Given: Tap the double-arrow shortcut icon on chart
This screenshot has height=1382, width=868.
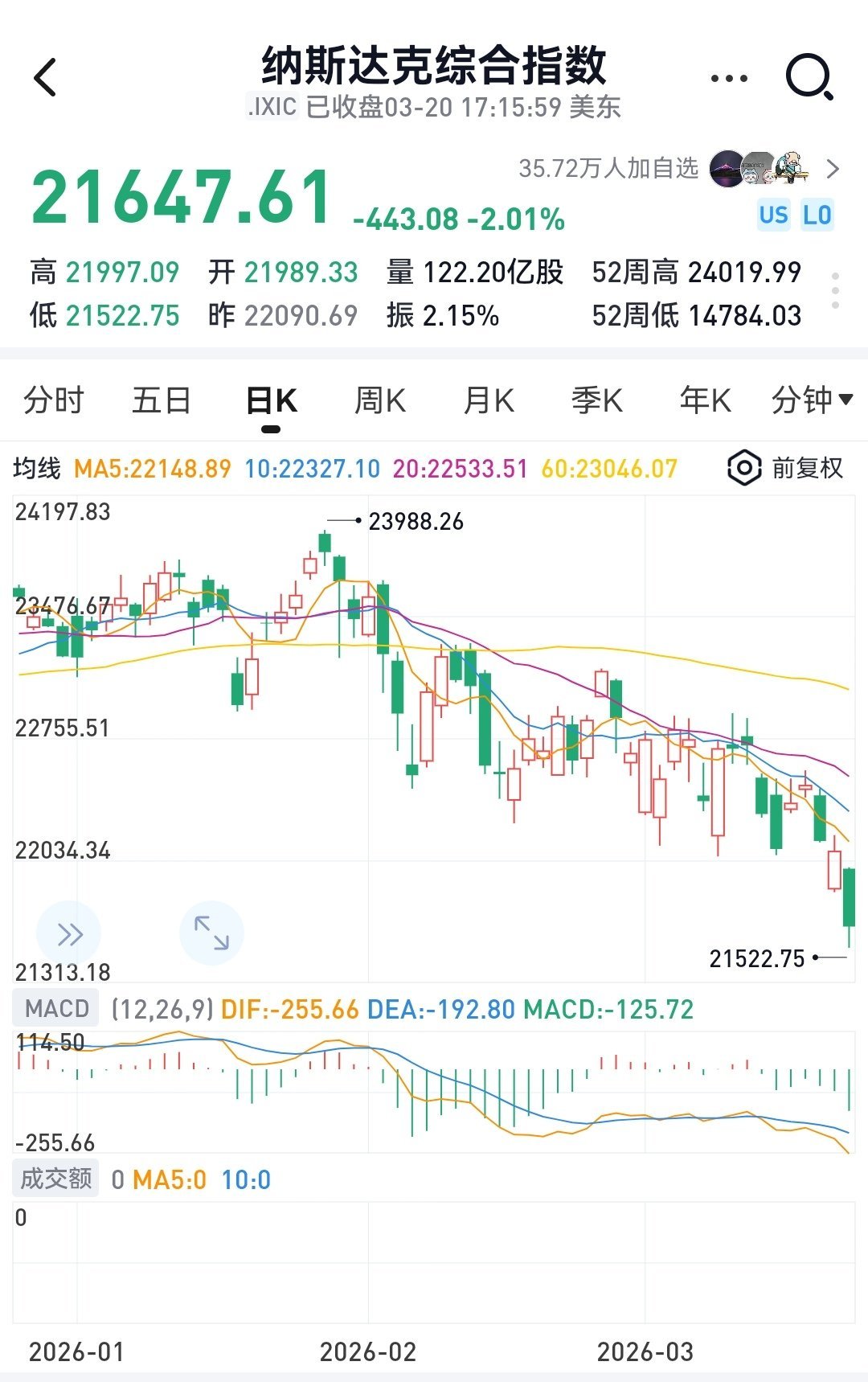Looking at the screenshot, I should [69, 933].
